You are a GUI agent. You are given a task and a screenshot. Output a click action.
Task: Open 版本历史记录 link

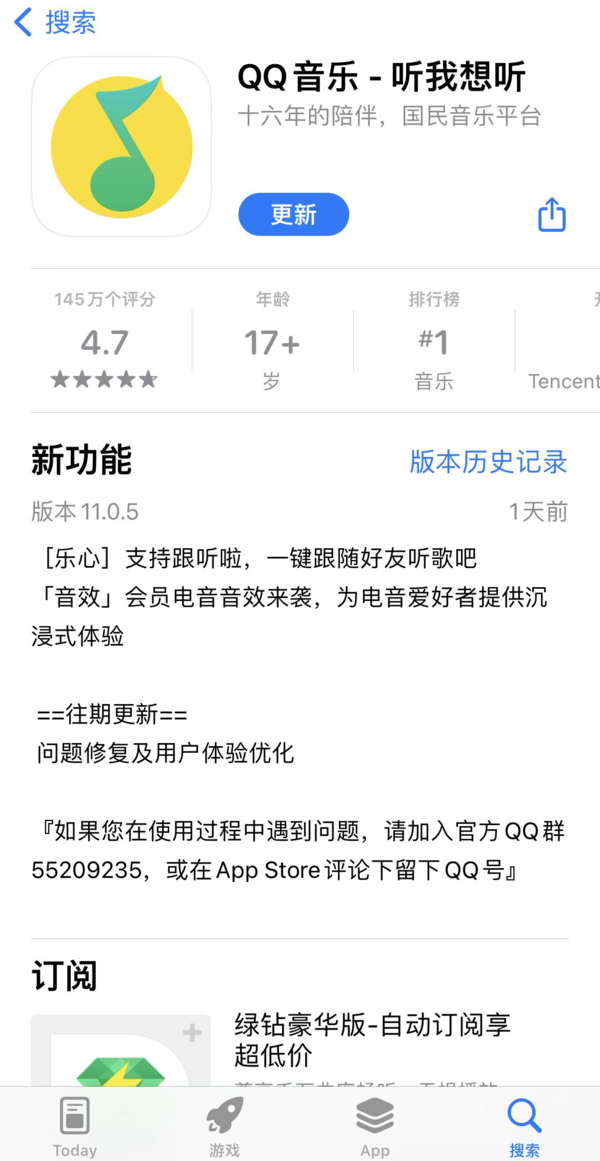click(488, 461)
